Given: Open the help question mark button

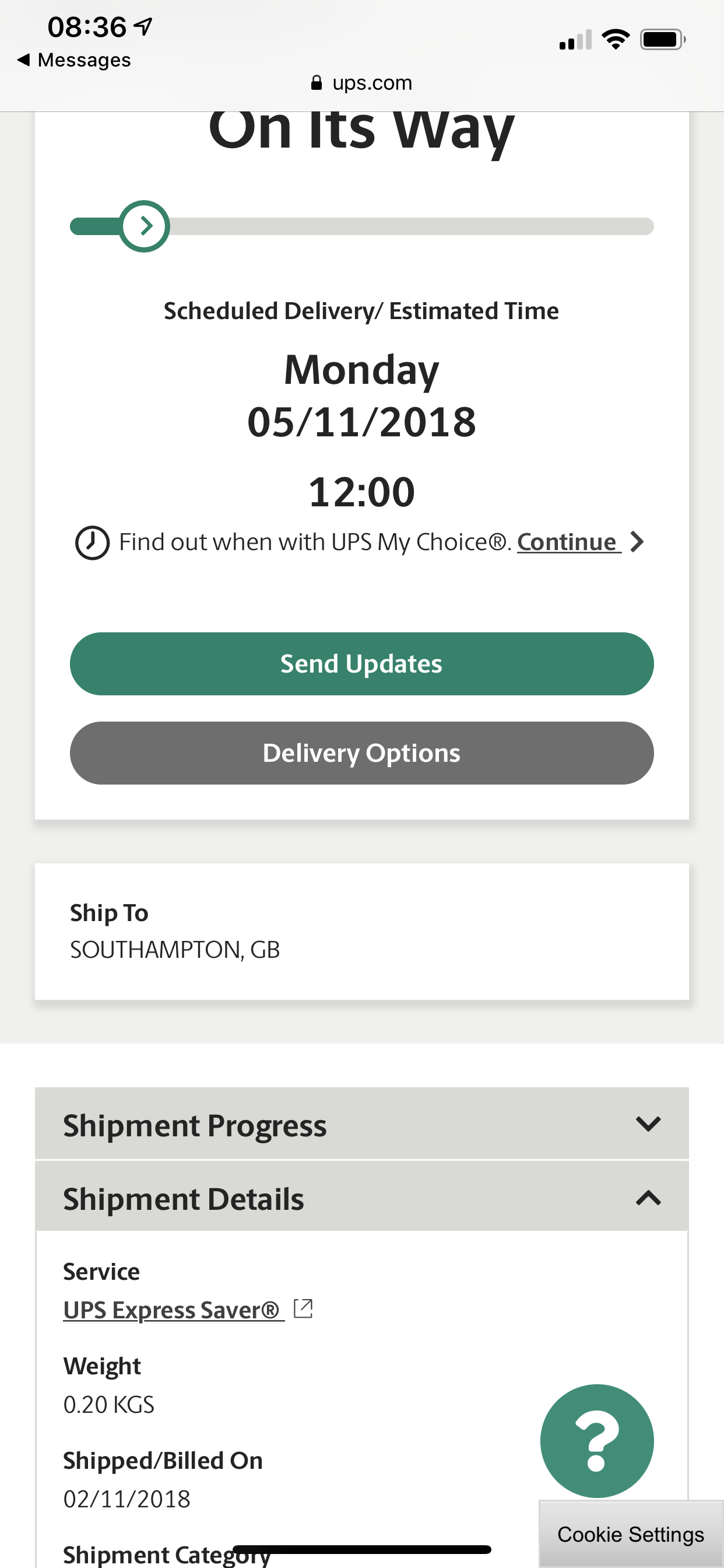Looking at the screenshot, I should [597, 1441].
